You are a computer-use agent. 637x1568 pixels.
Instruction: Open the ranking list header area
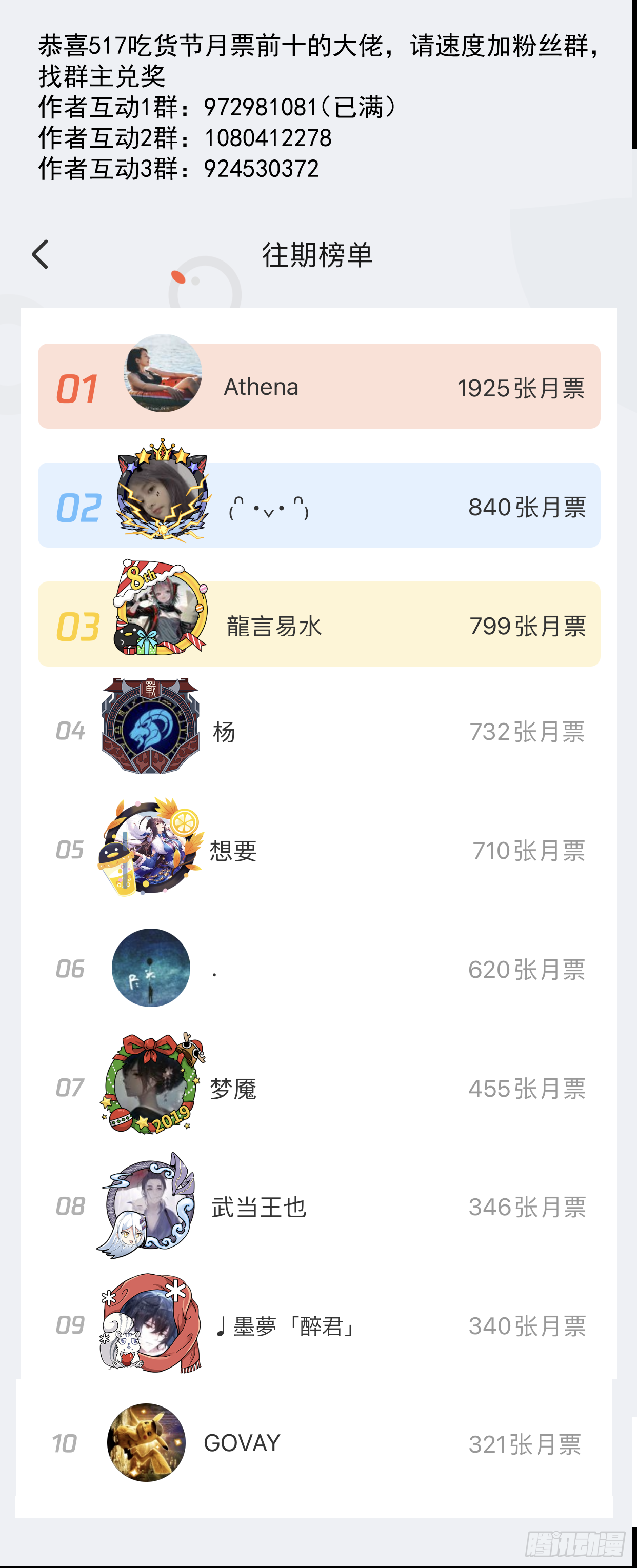click(318, 255)
